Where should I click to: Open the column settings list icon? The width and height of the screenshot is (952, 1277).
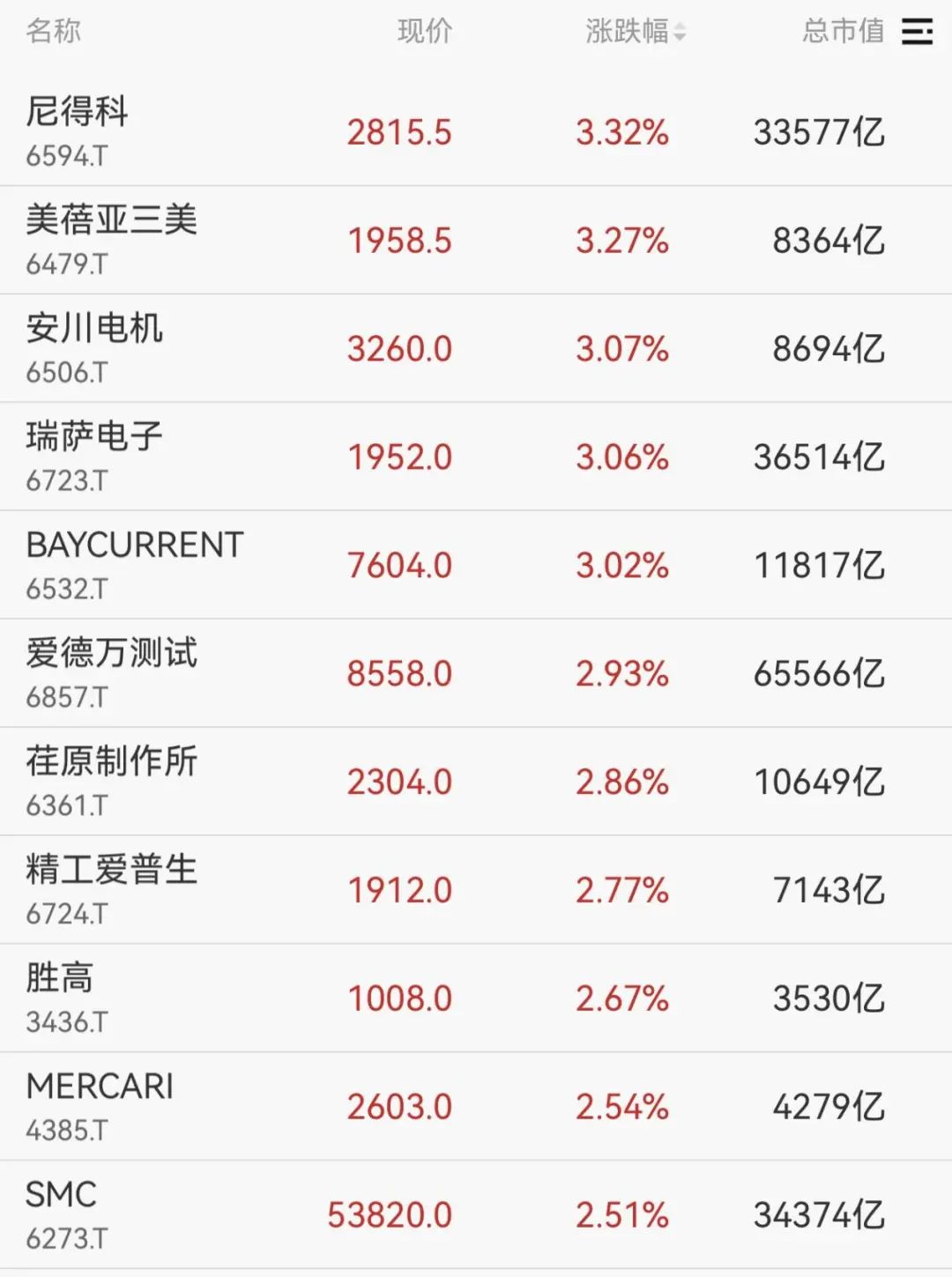pyautogui.click(x=917, y=32)
